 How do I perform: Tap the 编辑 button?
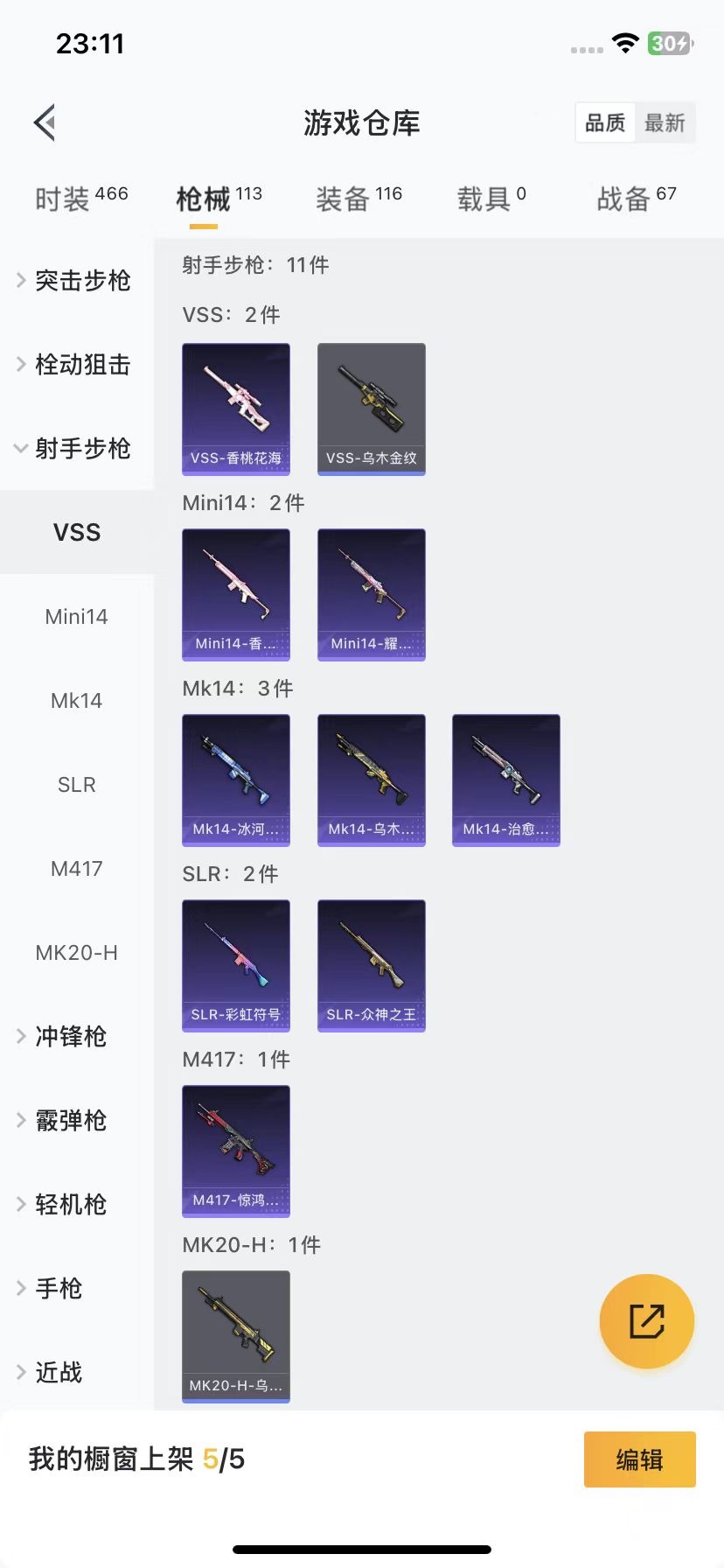point(639,1459)
